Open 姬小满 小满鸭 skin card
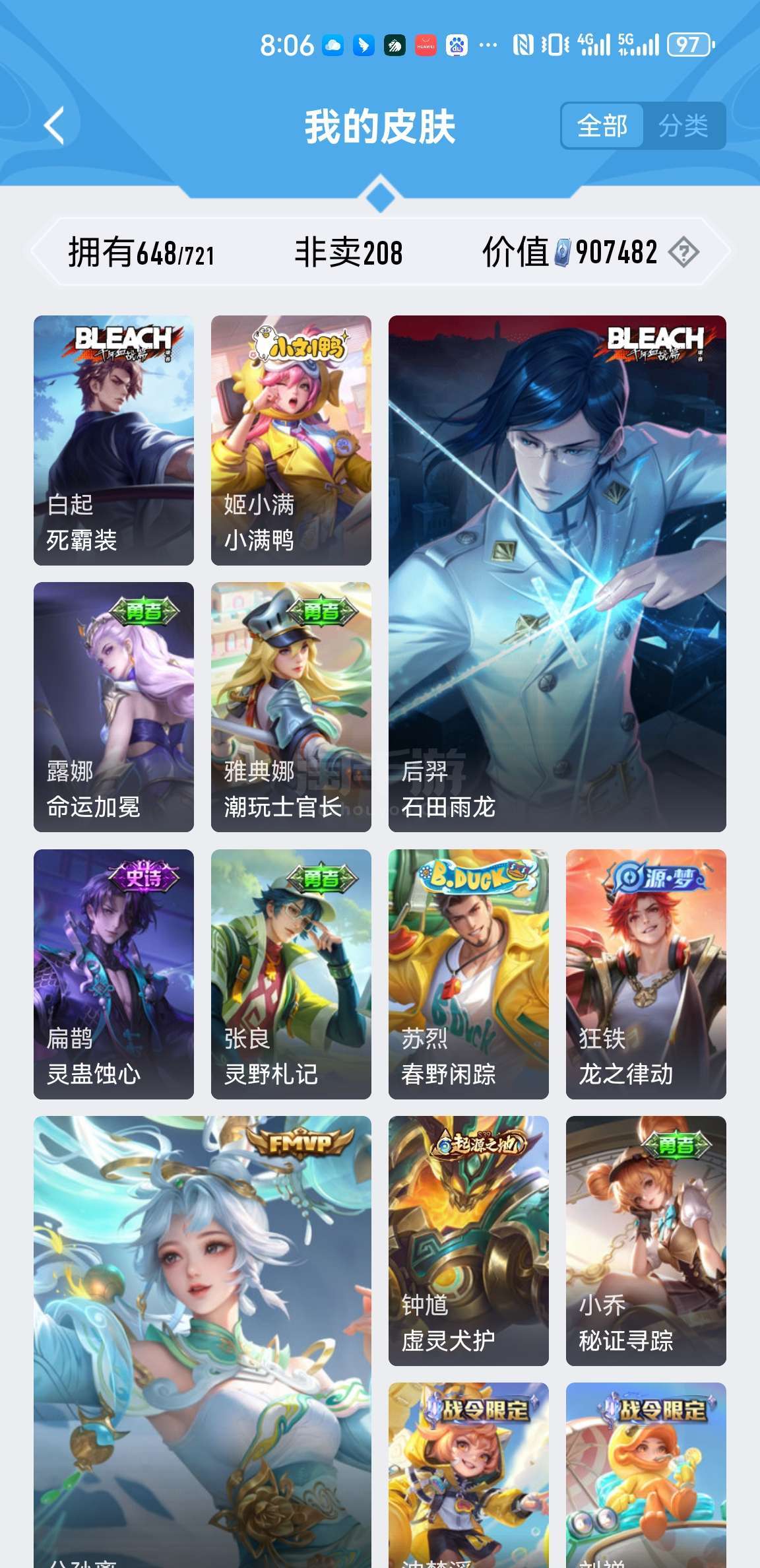The width and height of the screenshot is (760, 1568). (291, 440)
